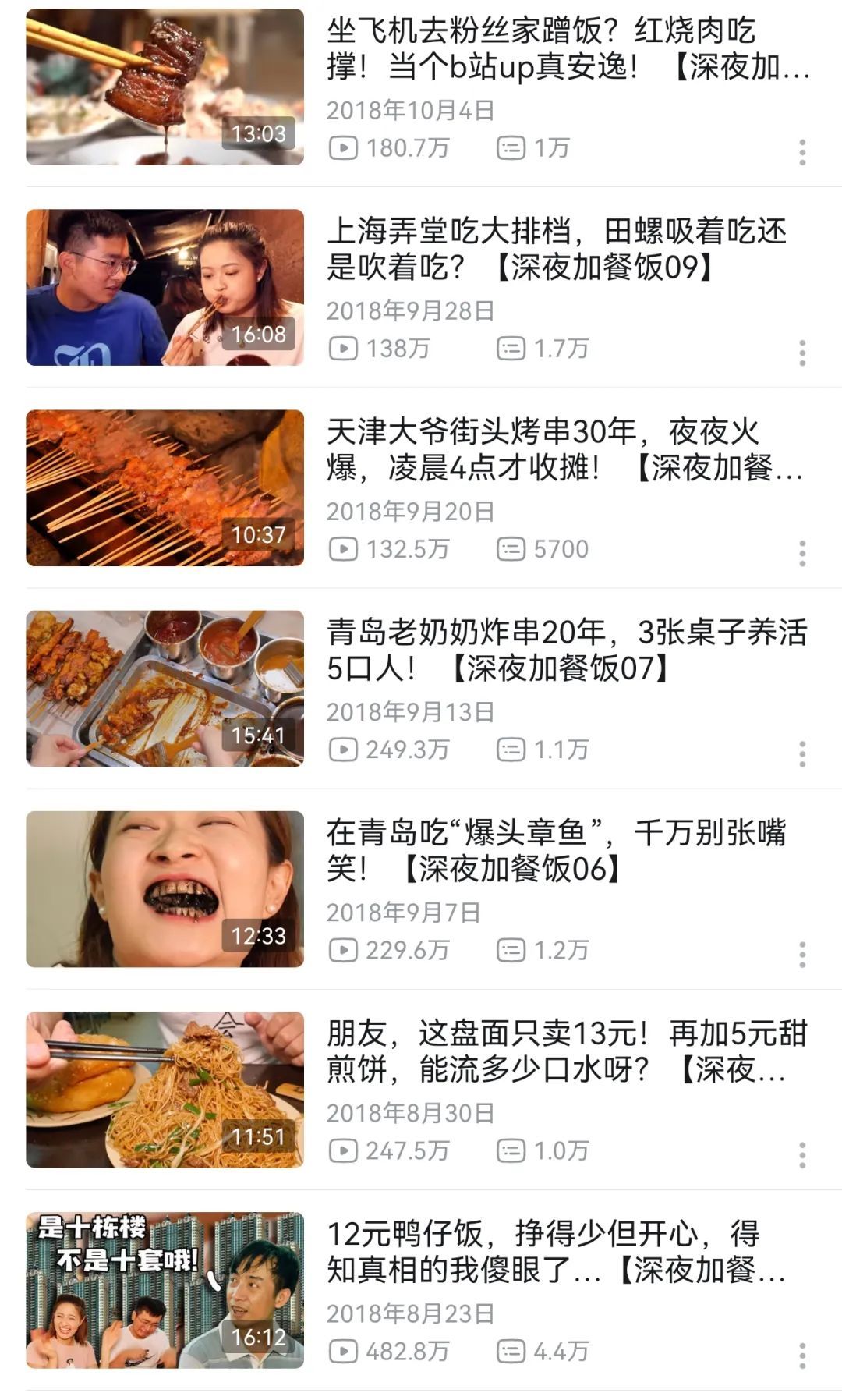Play the 上海弄堂吃大排档 video
842x1400 pixels.
(x=165, y=287)
